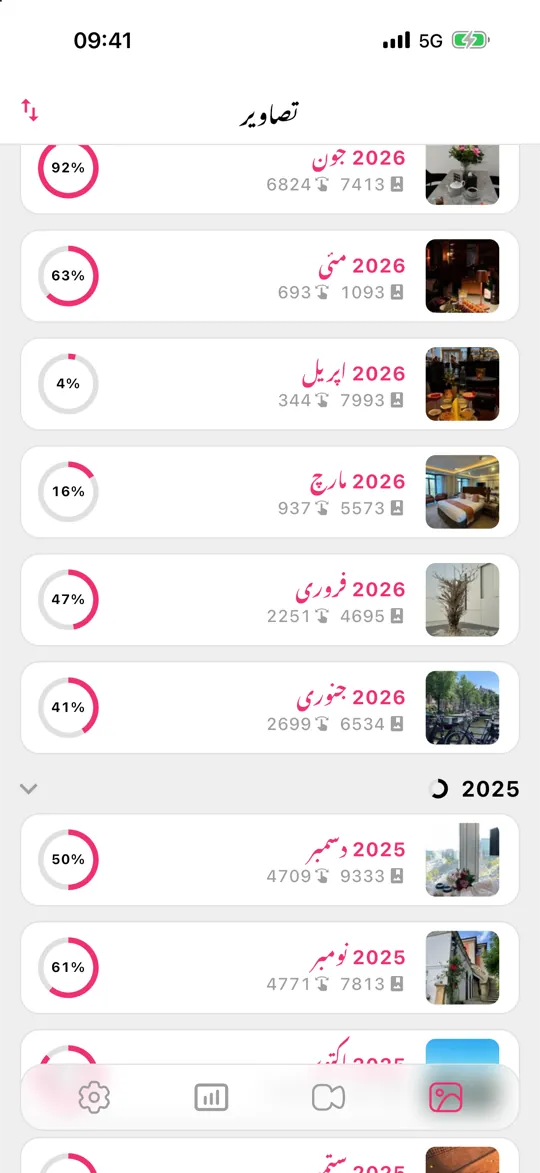The image size is (540, 1173).
Task: Open the 2026 مئی month card
Action: 269,276
